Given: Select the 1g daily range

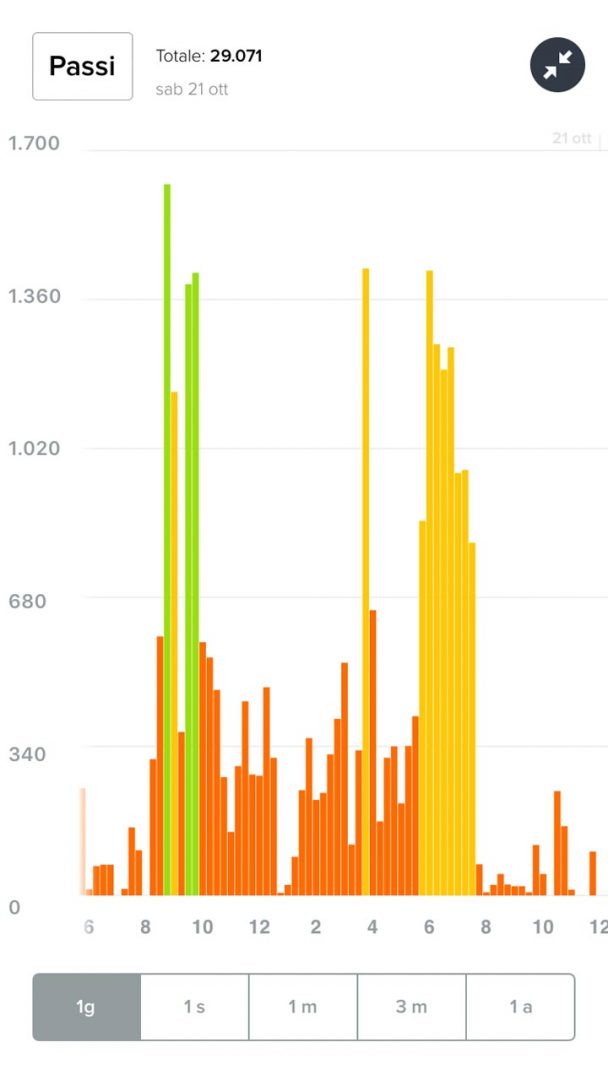Looking at the screenshot, I should [x=87, y=1006].
